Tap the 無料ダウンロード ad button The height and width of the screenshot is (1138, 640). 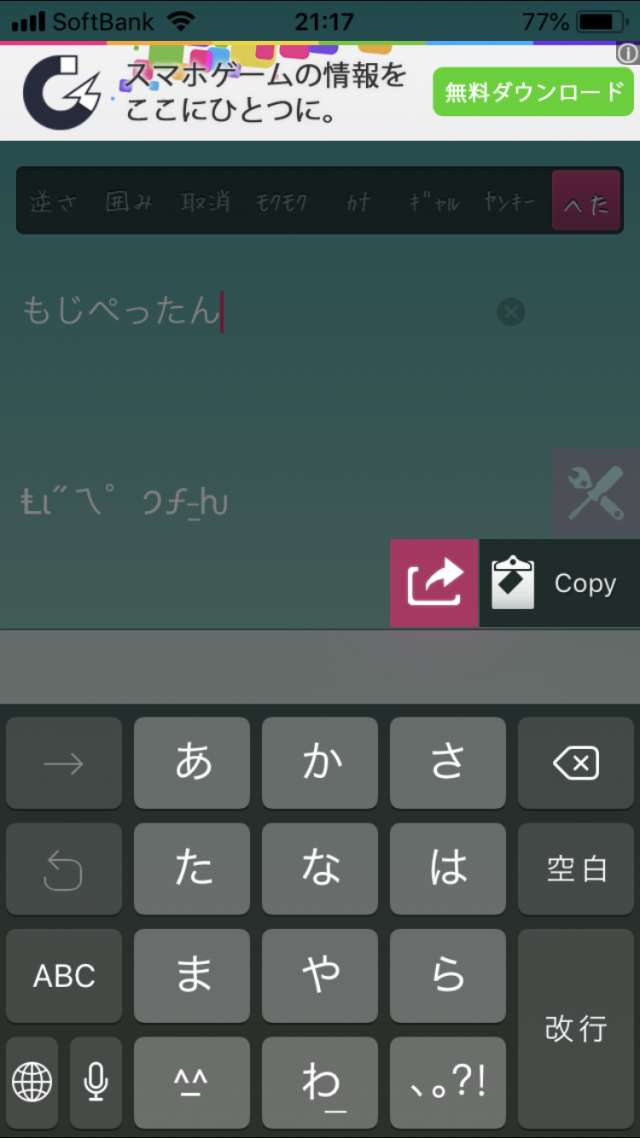(x=533, y=93)
